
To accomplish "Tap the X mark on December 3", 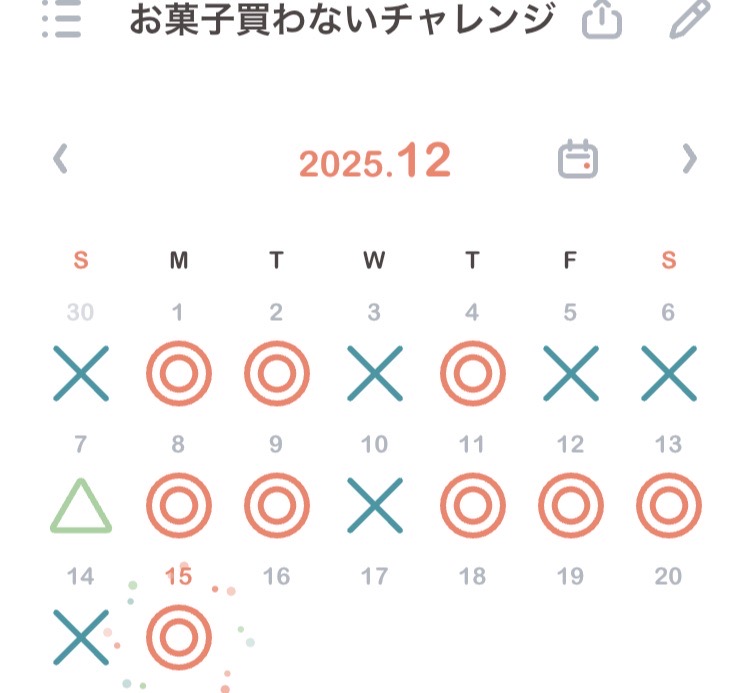I will 374,374.
